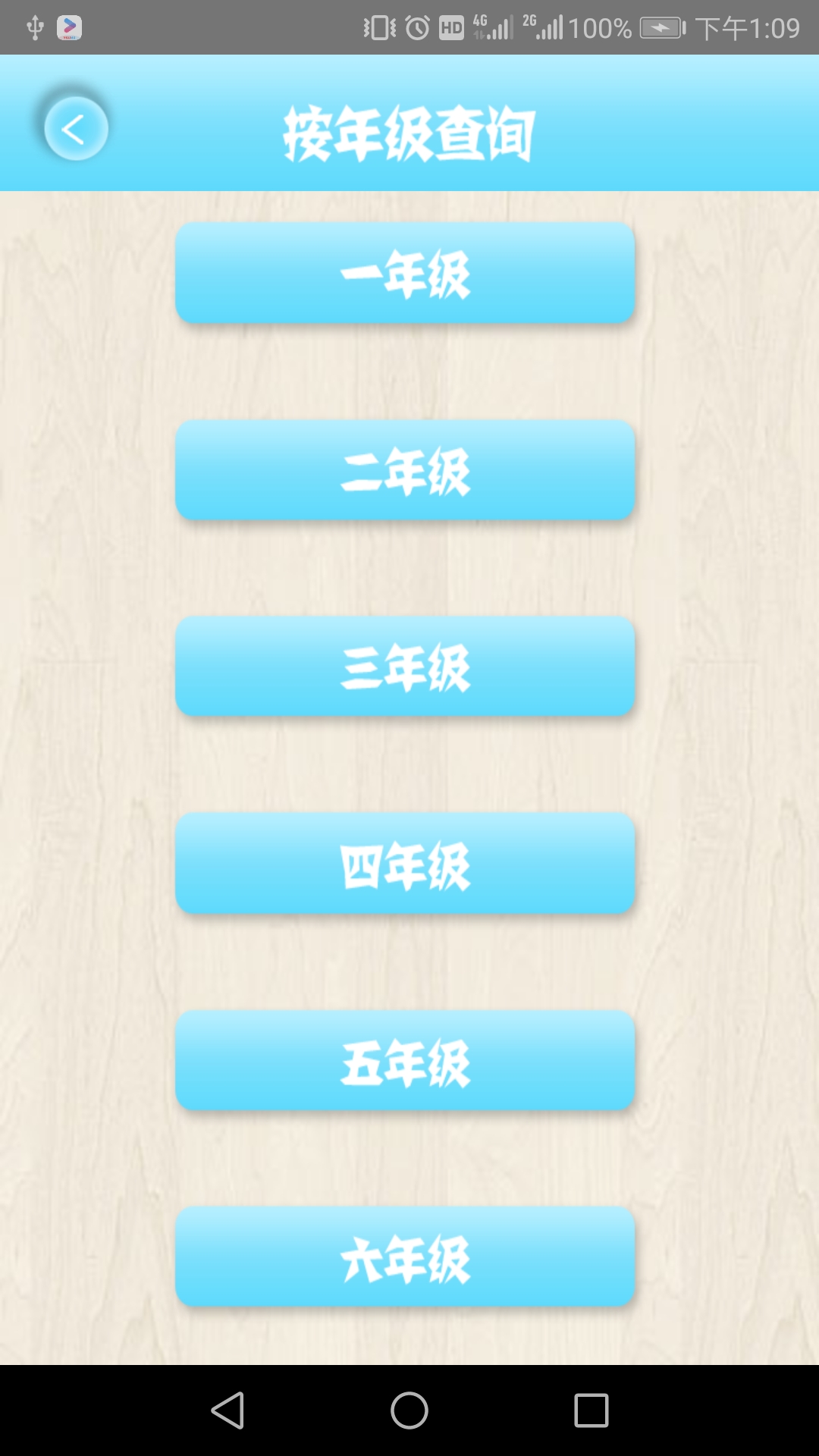Select 三年级 from the grade menu
Viewport: 819px width, 1456px height.
[x=404, y=667]
